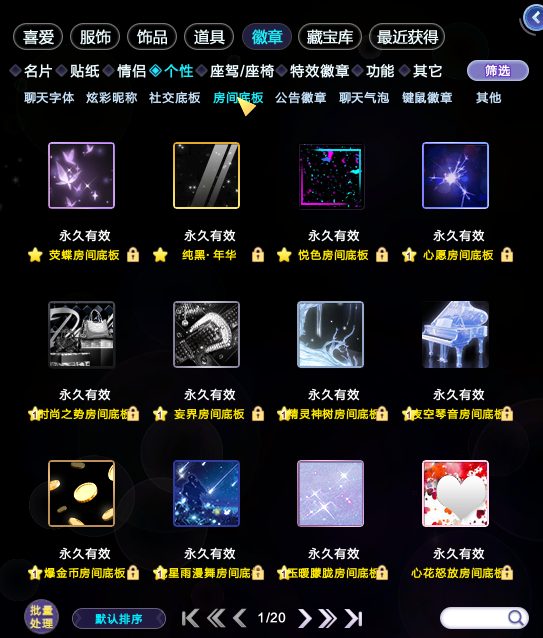Image resolution: width=543 pixels, height=638 pixels.
Task: Tap the search box with magnifier
Action: click(484, 618)
